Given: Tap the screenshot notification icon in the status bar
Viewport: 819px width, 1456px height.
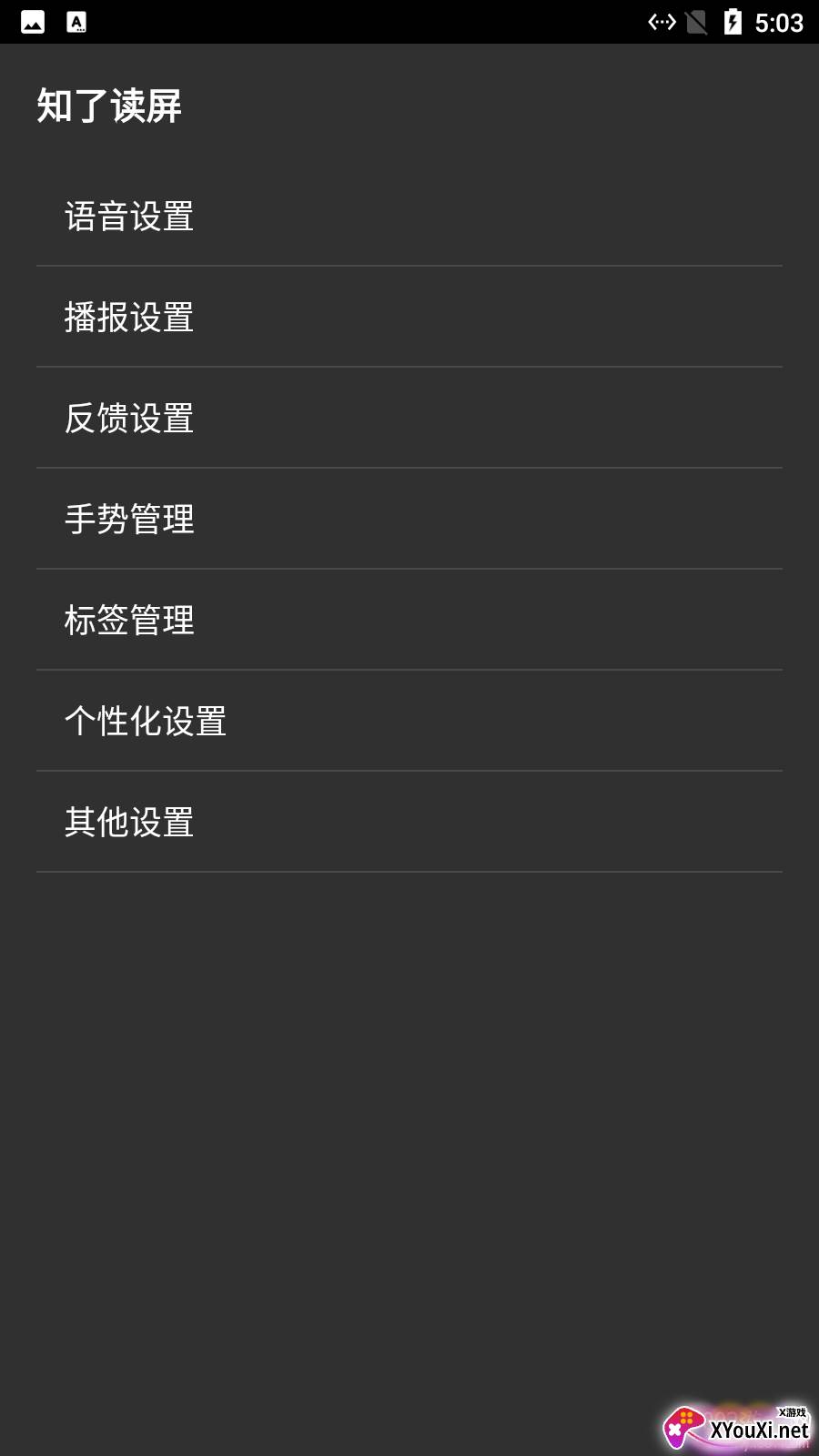Looking at the screenshot, I should click(33, 22).
